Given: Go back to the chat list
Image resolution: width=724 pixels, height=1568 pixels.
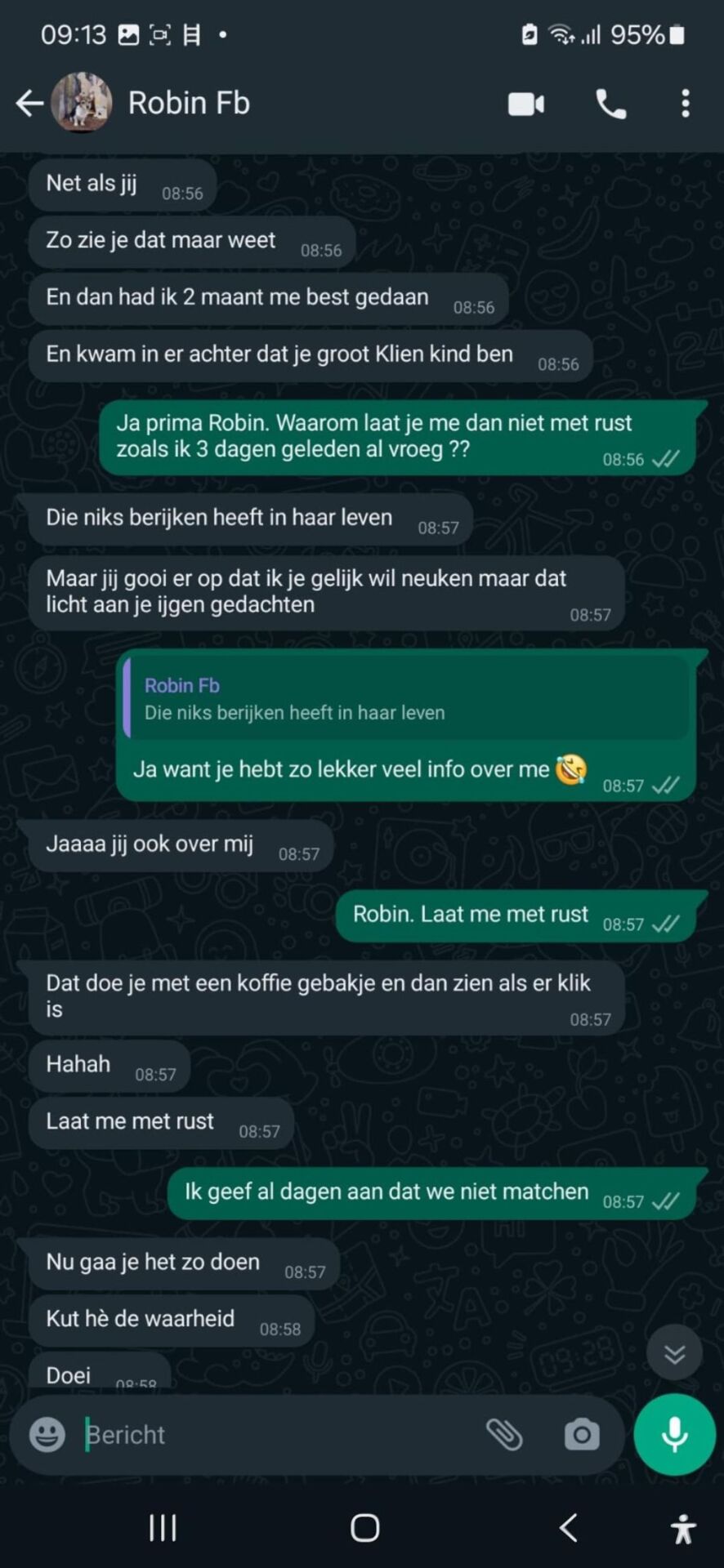Looking at the screenshot, I should [29, 103].
